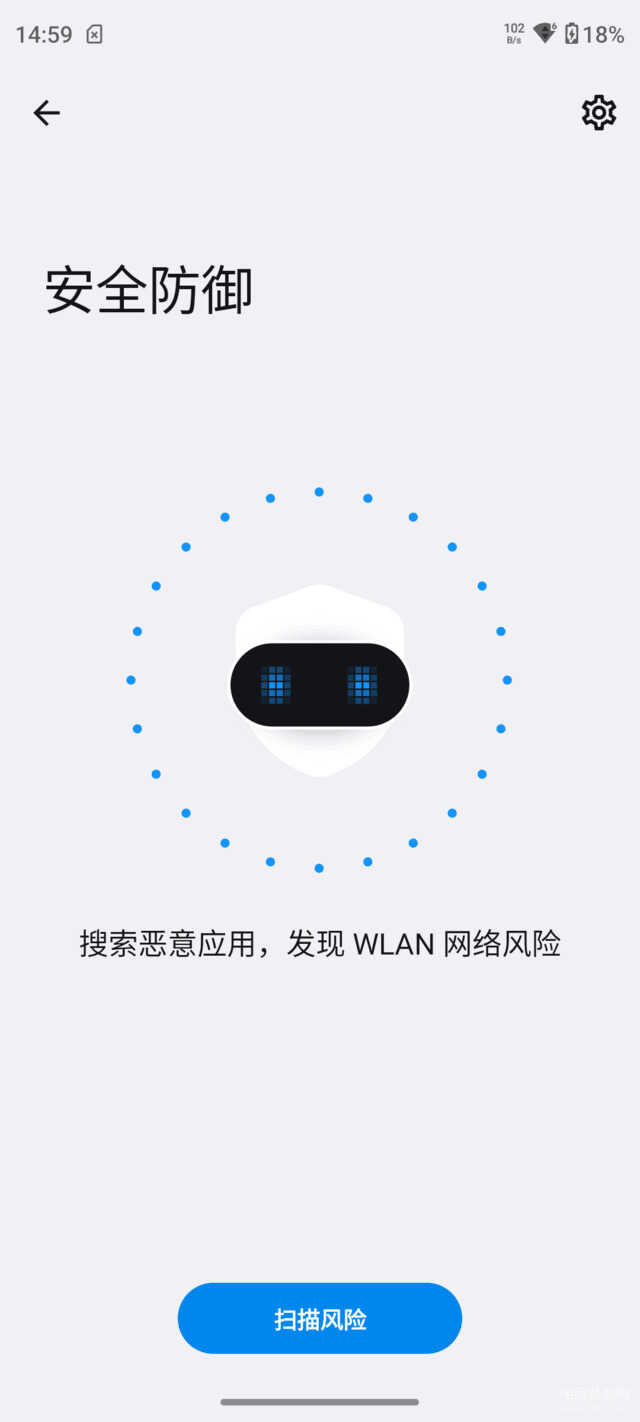
Task: Open the security defense settings gear
Action: coord(599,113)
